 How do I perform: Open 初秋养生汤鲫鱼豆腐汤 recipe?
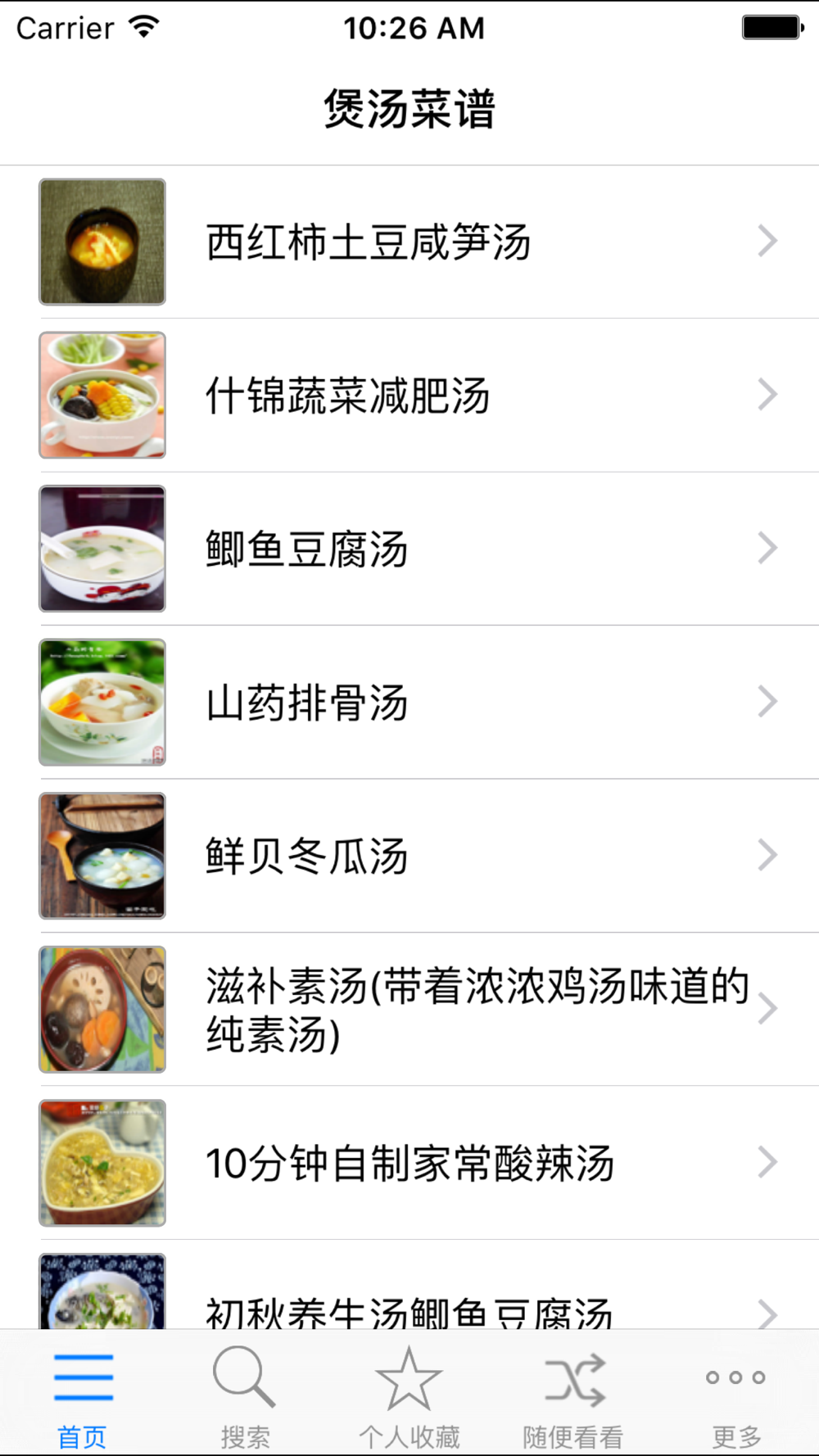[x=409, y=1284]
